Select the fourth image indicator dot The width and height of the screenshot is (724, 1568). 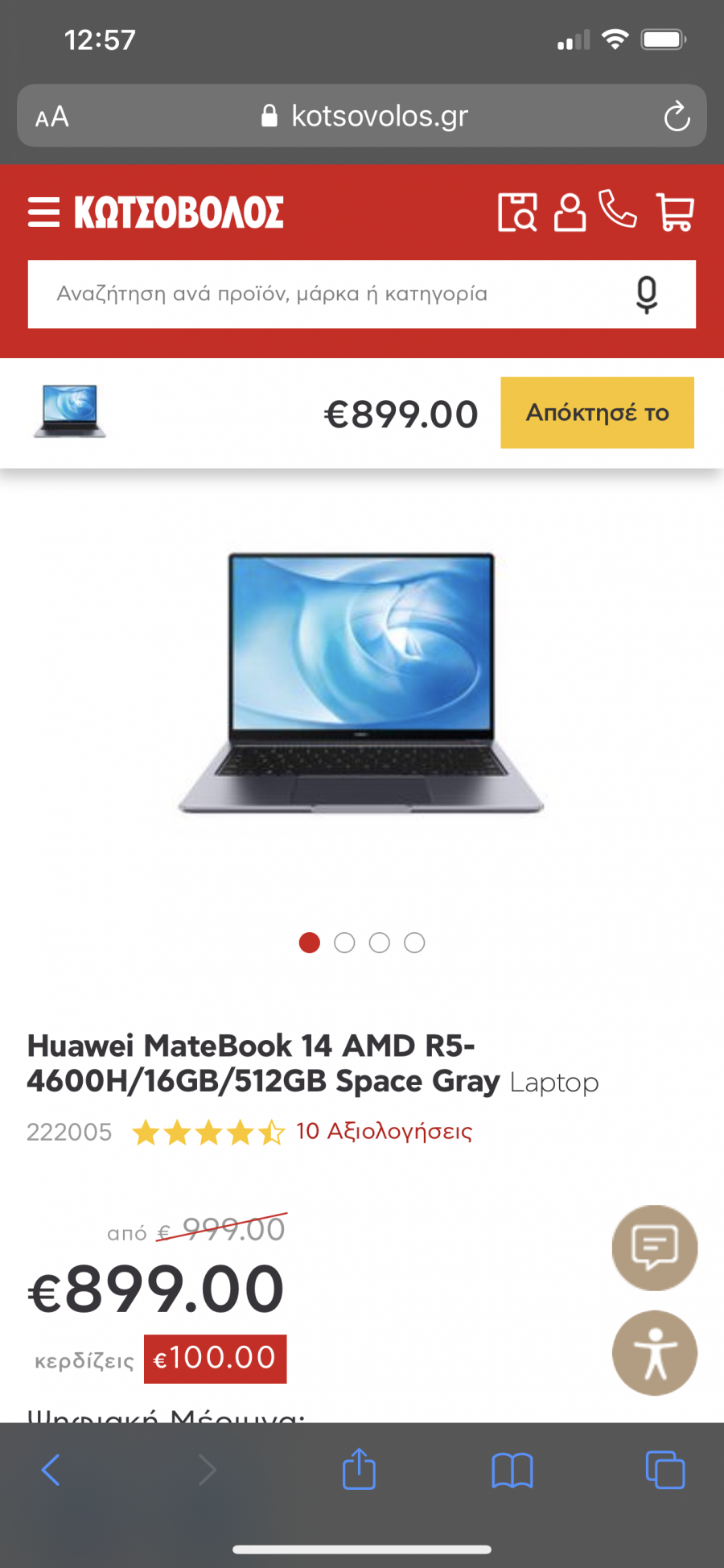(x=414, y=943)
